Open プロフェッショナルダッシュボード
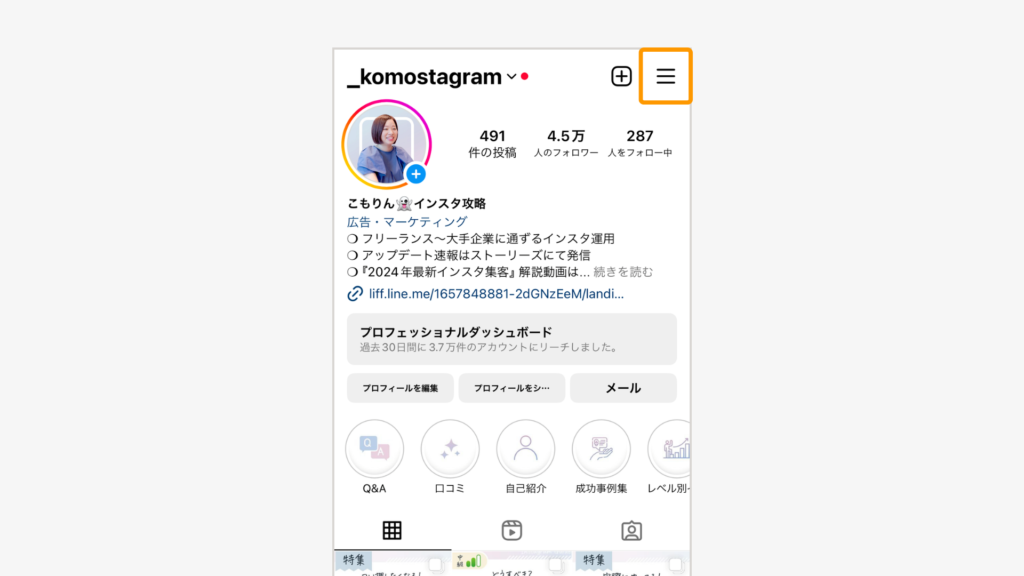Screen dimensions: 1024x576 [511, 339]
